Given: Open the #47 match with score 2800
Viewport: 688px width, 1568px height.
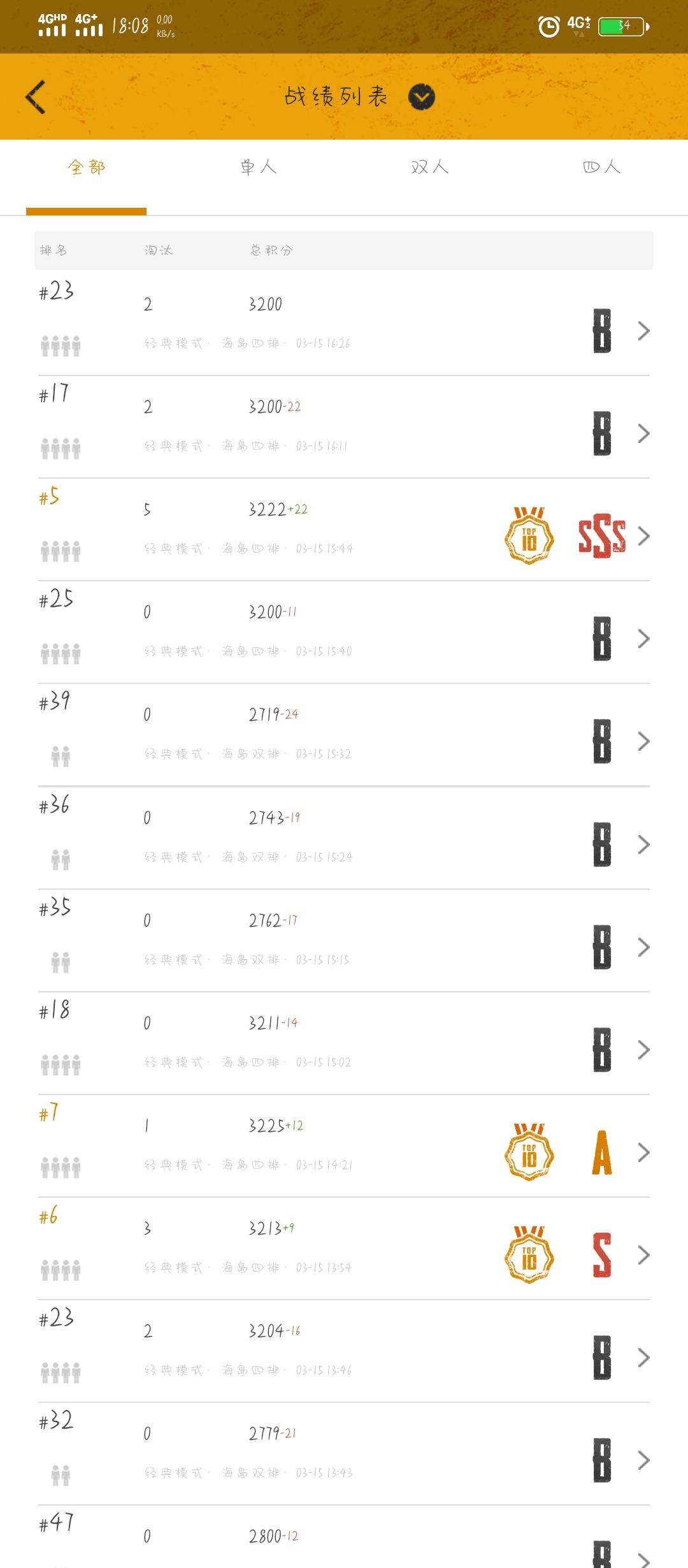Looking at the screenshot, I should (344, 1537).
